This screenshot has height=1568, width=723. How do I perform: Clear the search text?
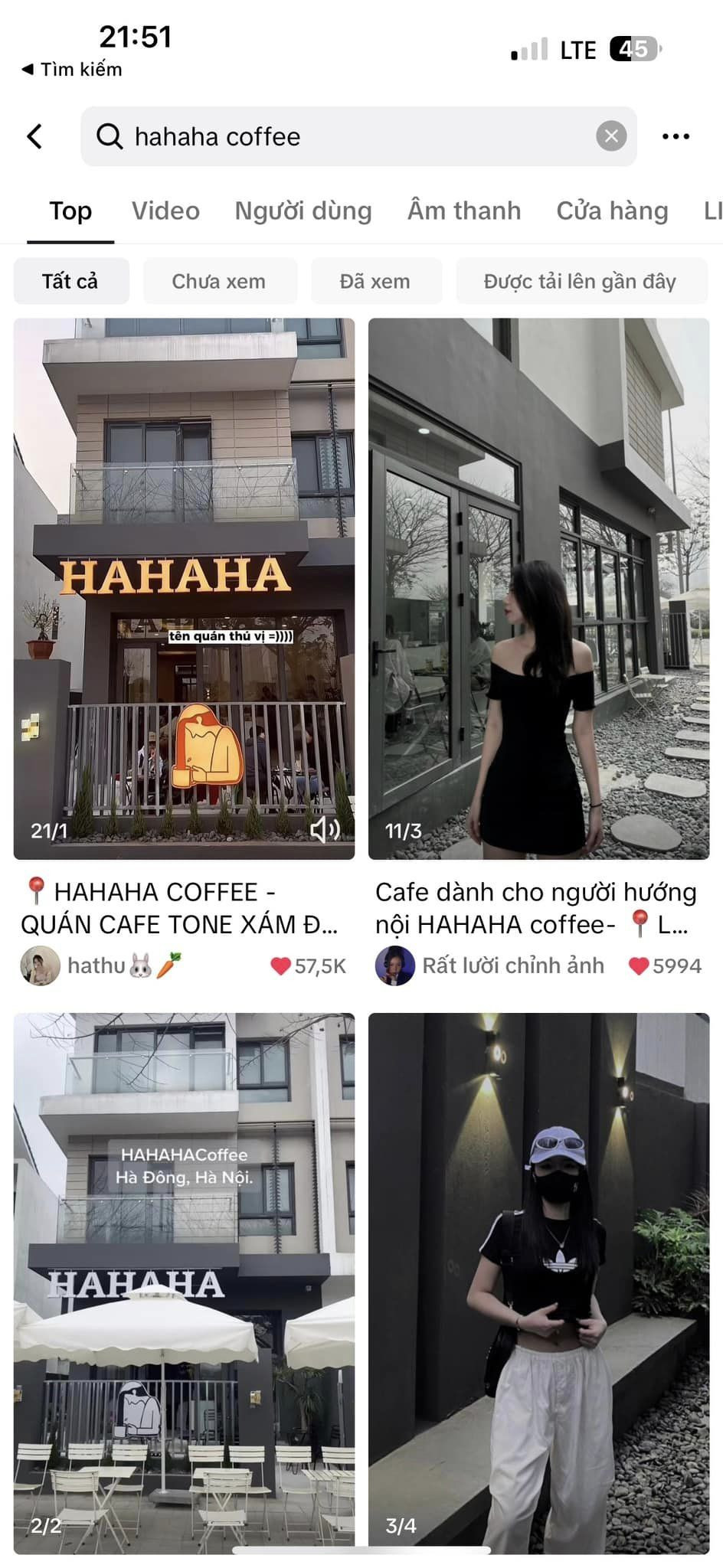coord(611,137)
